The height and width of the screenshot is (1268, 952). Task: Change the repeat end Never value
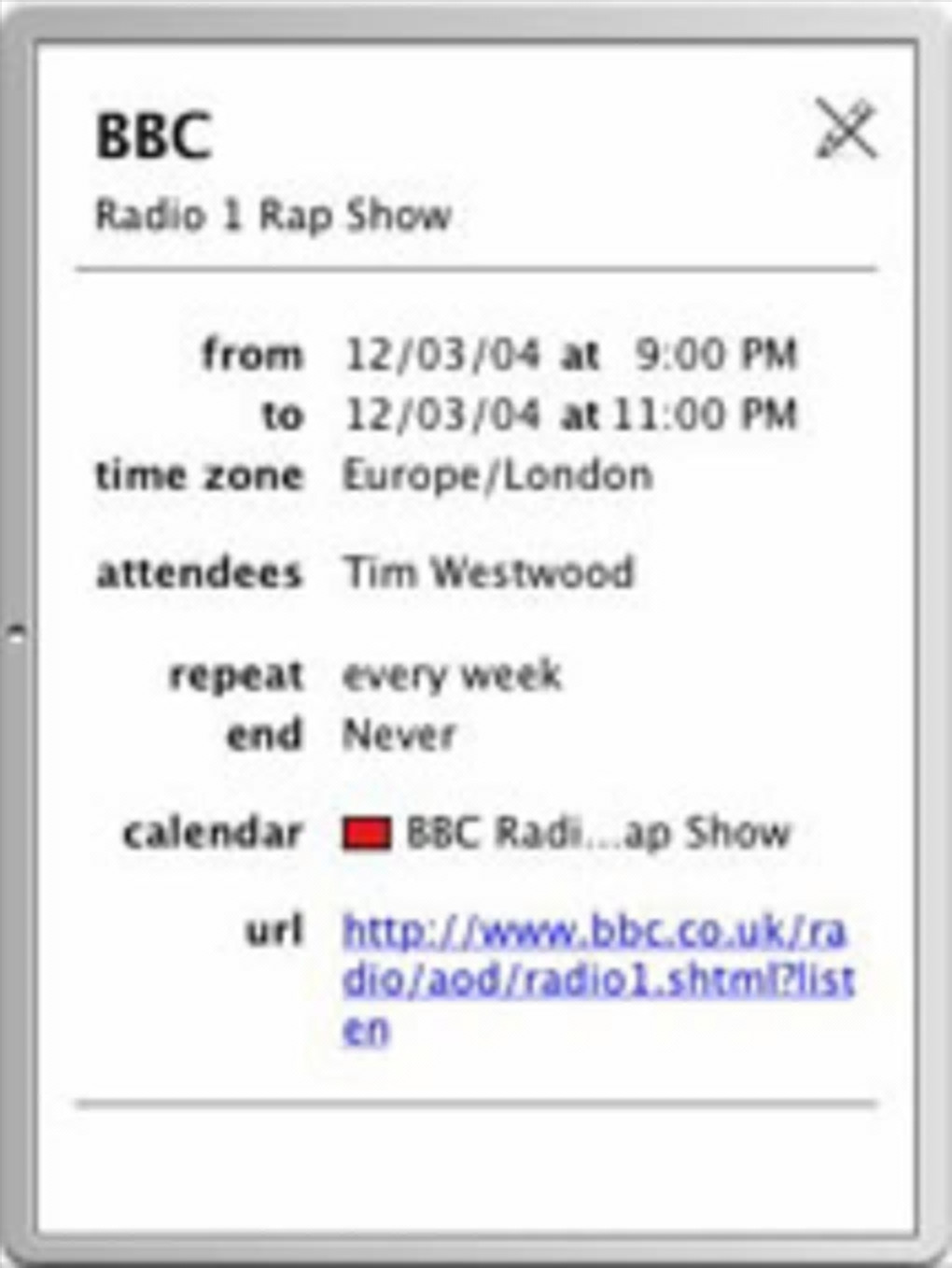[x=399, y=735]
